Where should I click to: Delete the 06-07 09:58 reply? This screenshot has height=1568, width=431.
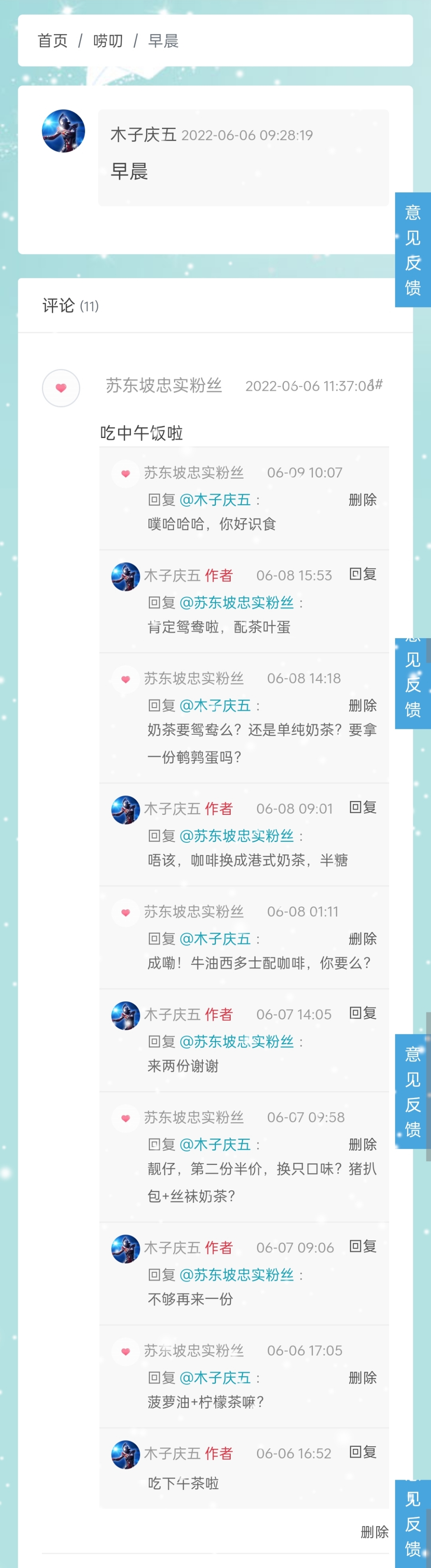(x=362, y=1144)
